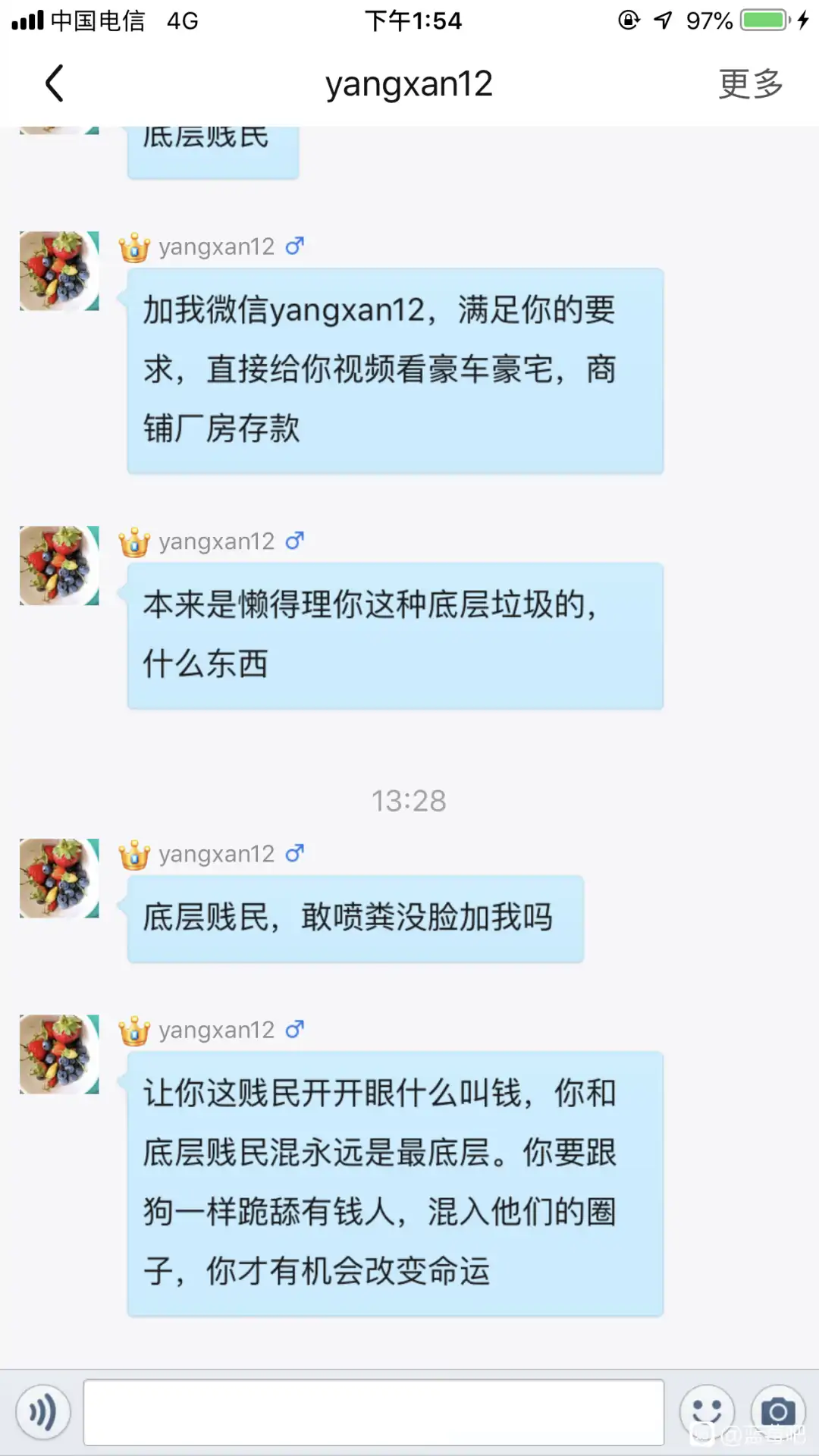Focus the message text field

[374, 1412]
